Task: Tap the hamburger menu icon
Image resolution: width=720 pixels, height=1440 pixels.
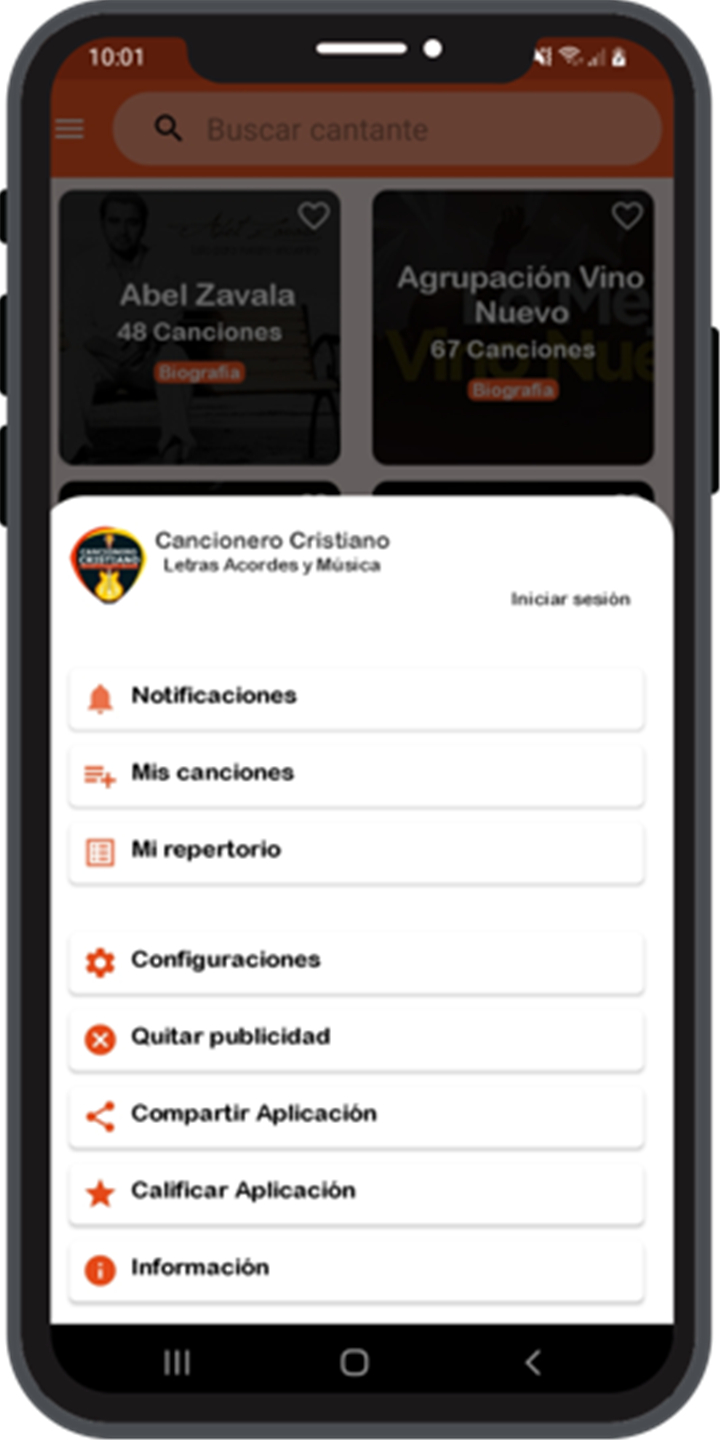Action: [70, 129]
